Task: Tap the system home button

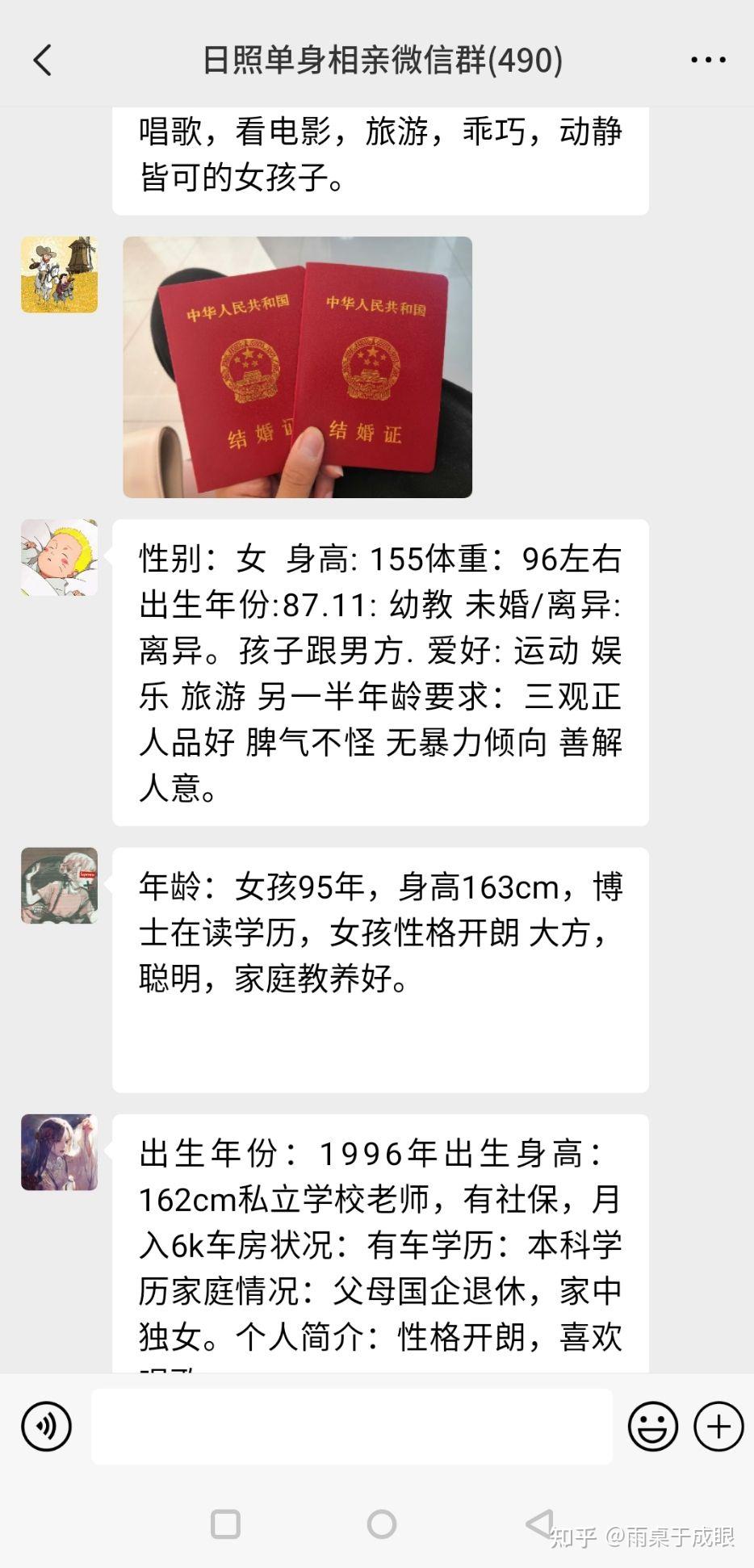Action: click(381, 1524)
